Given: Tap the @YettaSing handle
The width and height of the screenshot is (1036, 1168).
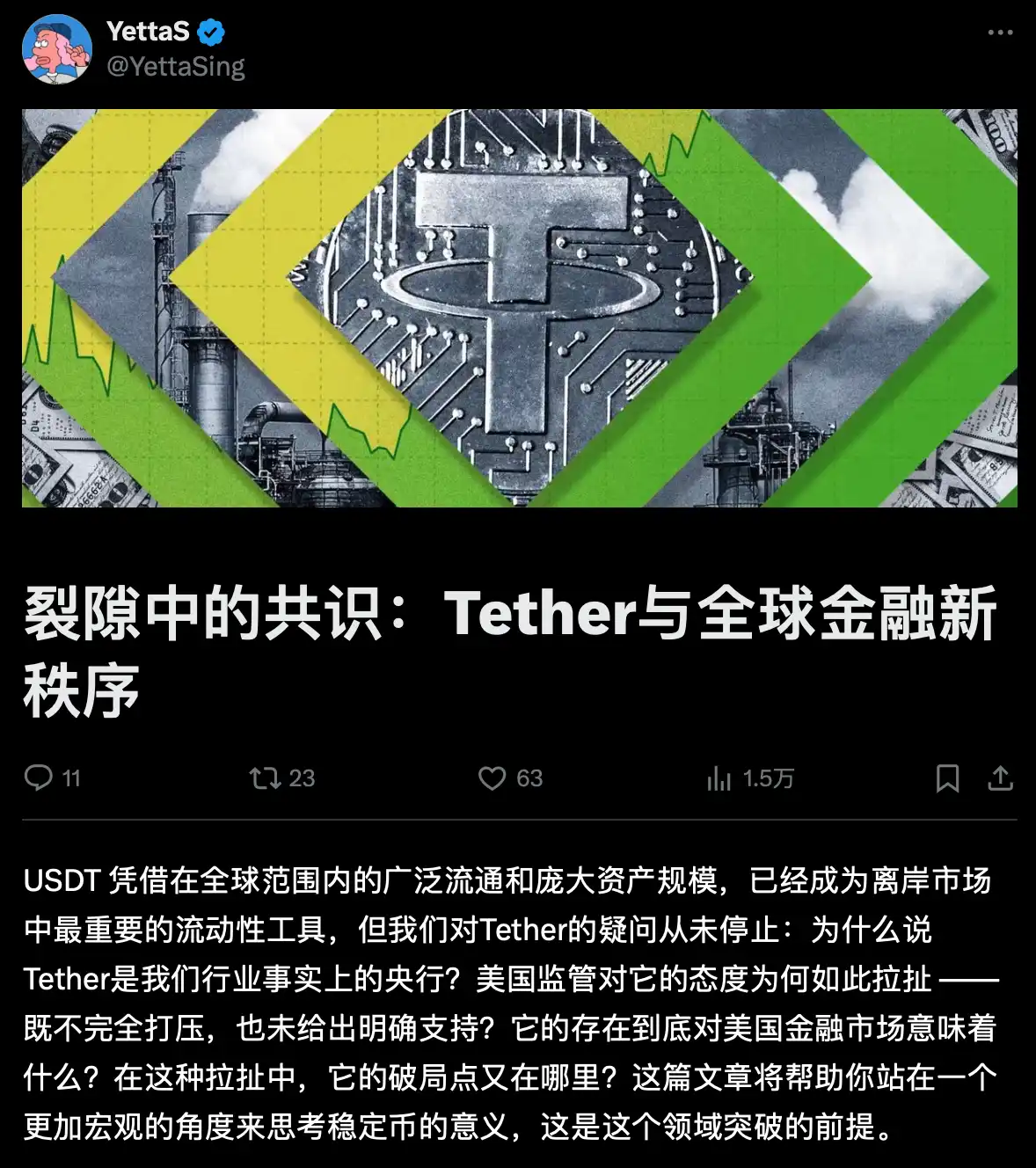Looking at the screenshot, I should click(175, 67).
